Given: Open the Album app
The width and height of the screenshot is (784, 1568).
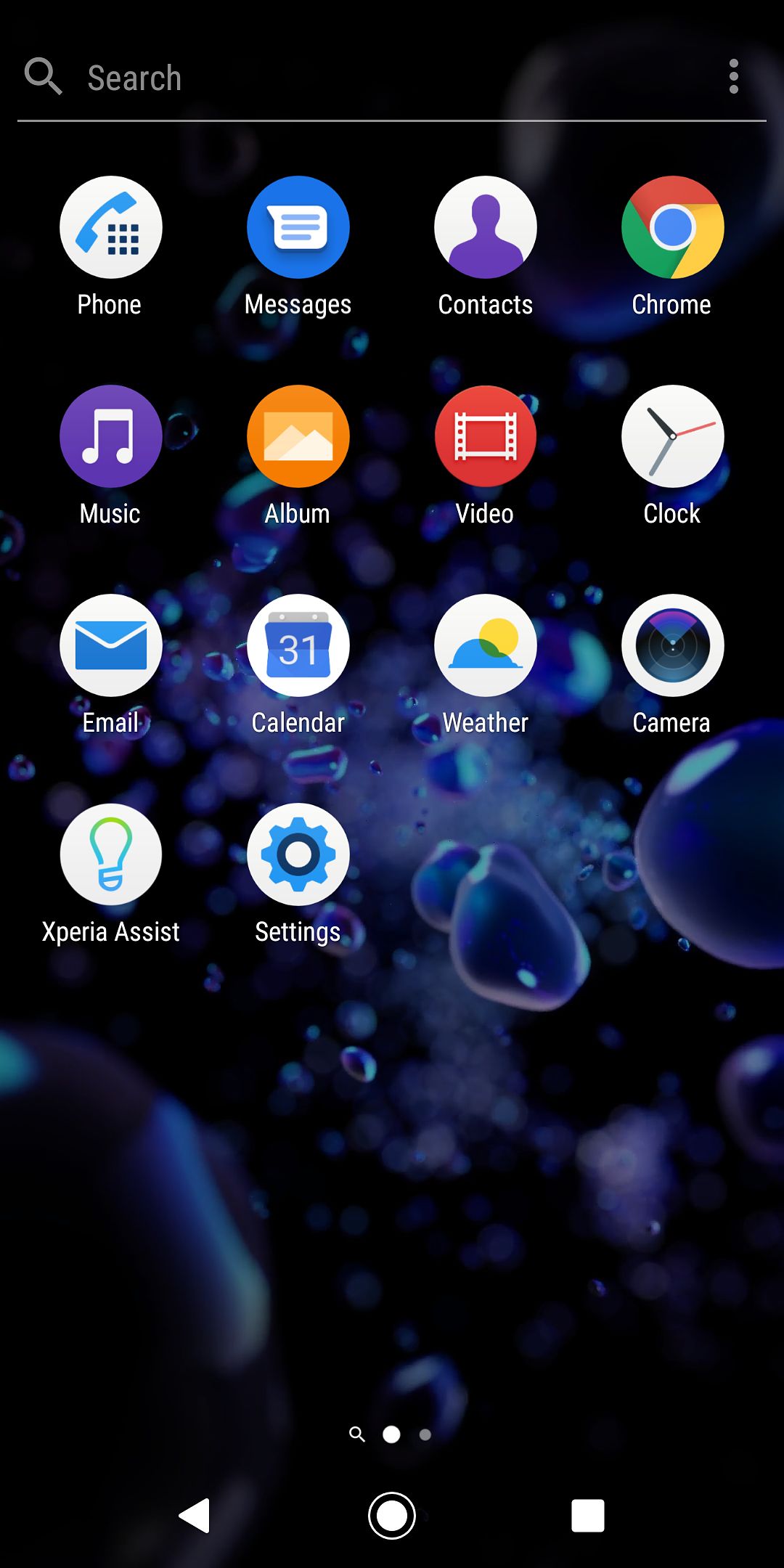Looking at the screenshot, I should pos(298,437).
